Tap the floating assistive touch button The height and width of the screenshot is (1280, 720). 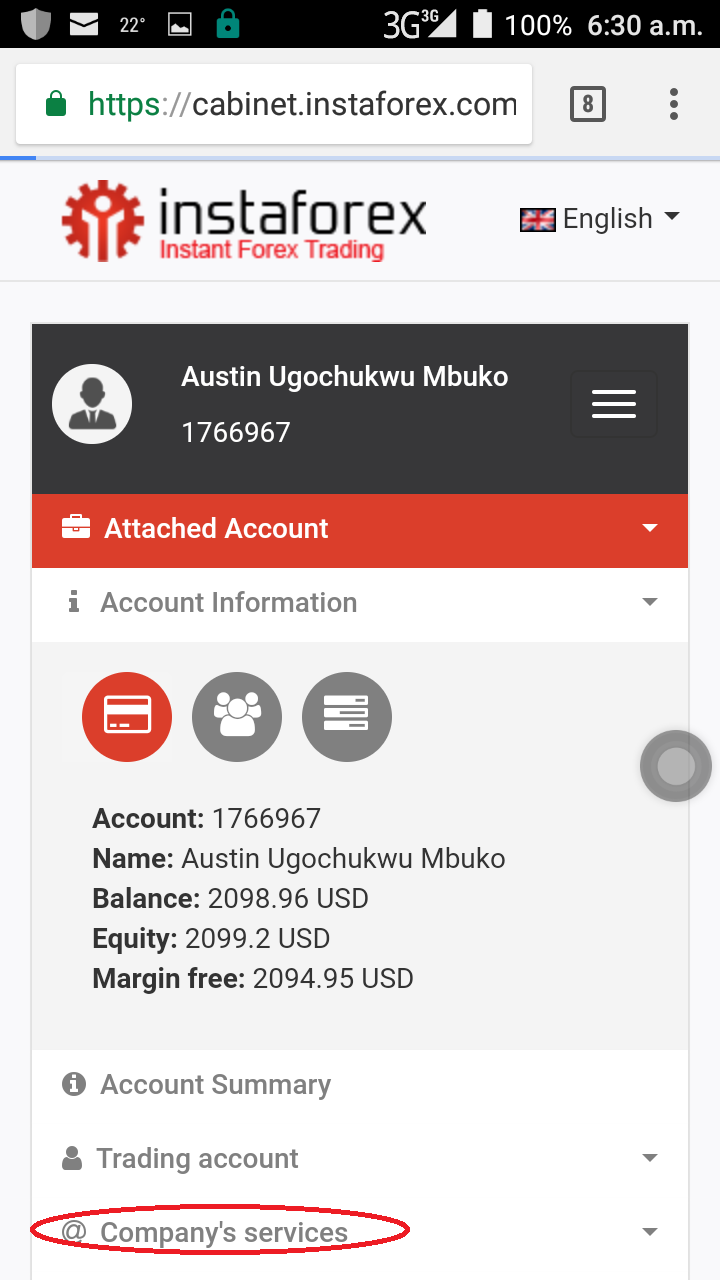click(676, 767)
